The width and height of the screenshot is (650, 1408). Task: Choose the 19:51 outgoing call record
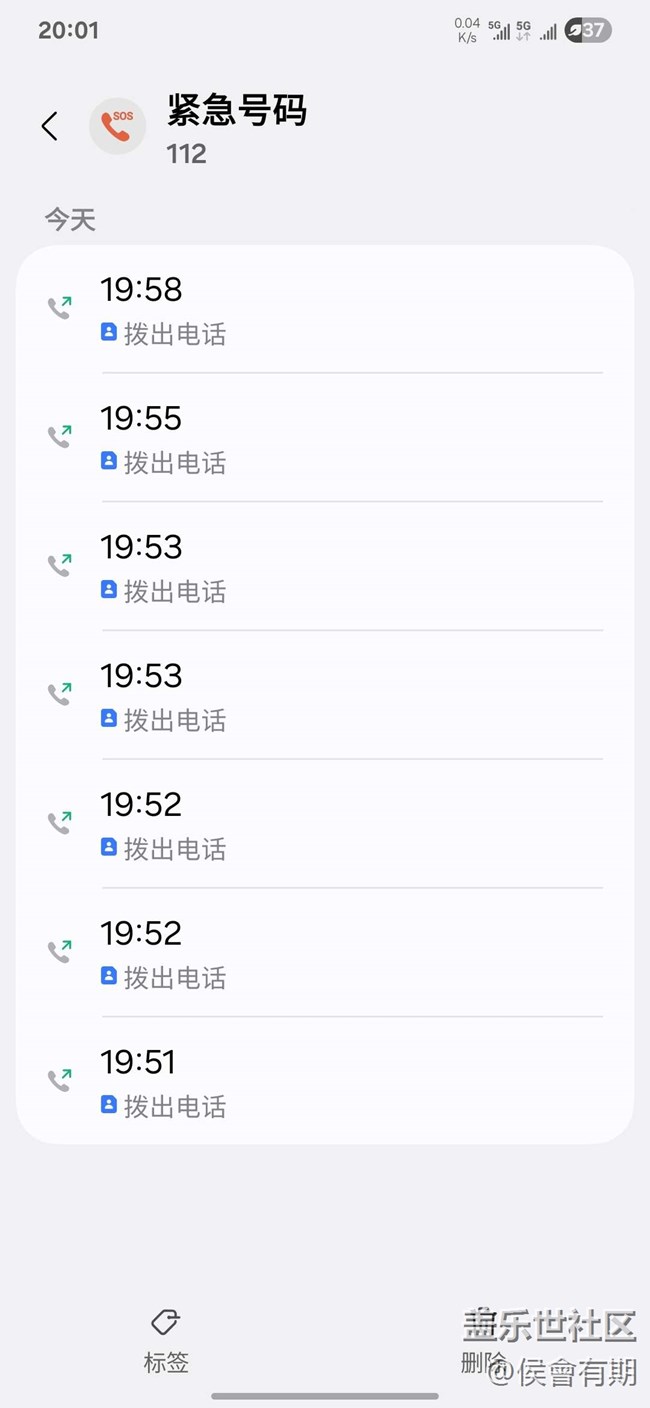click(x=325, y=1082)
